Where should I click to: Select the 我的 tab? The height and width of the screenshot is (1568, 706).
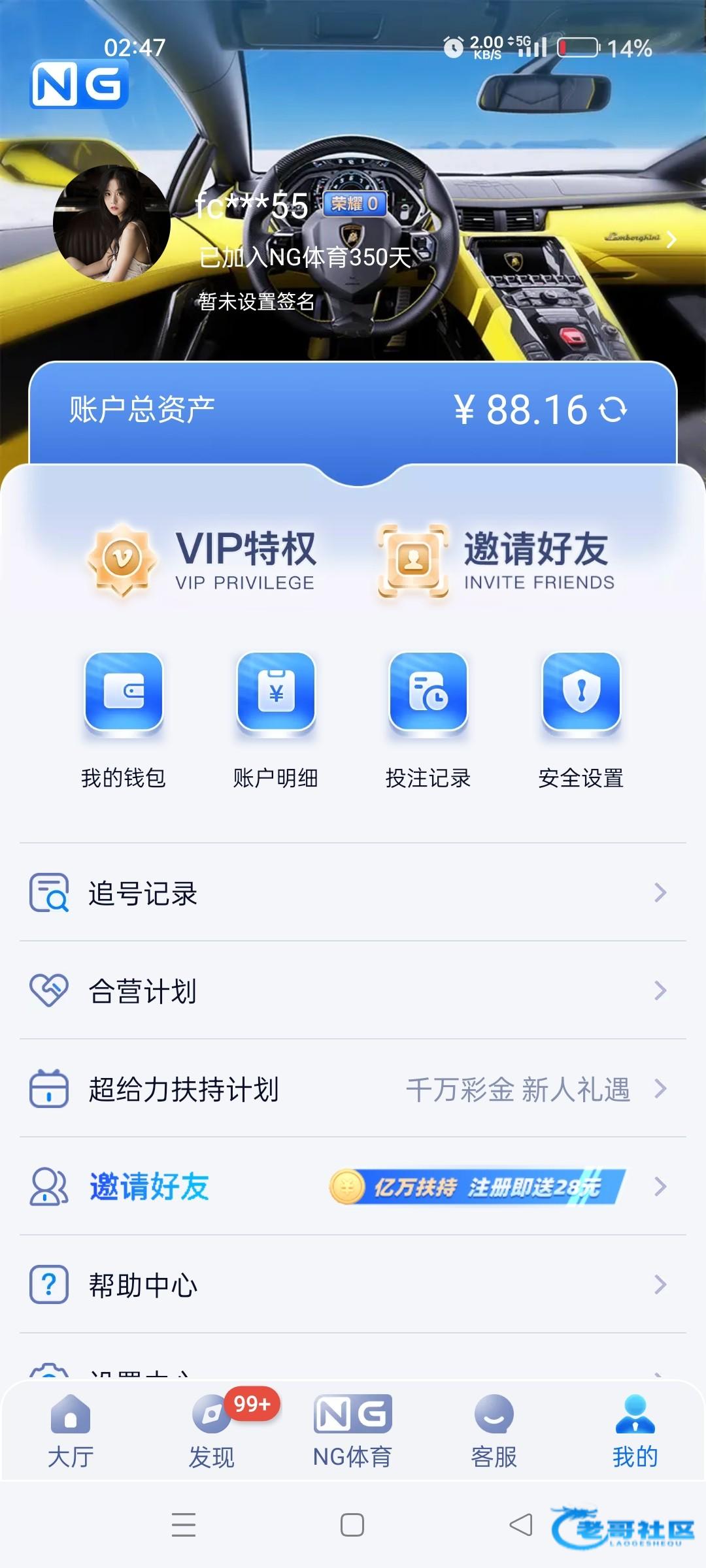coord(635,1431)
